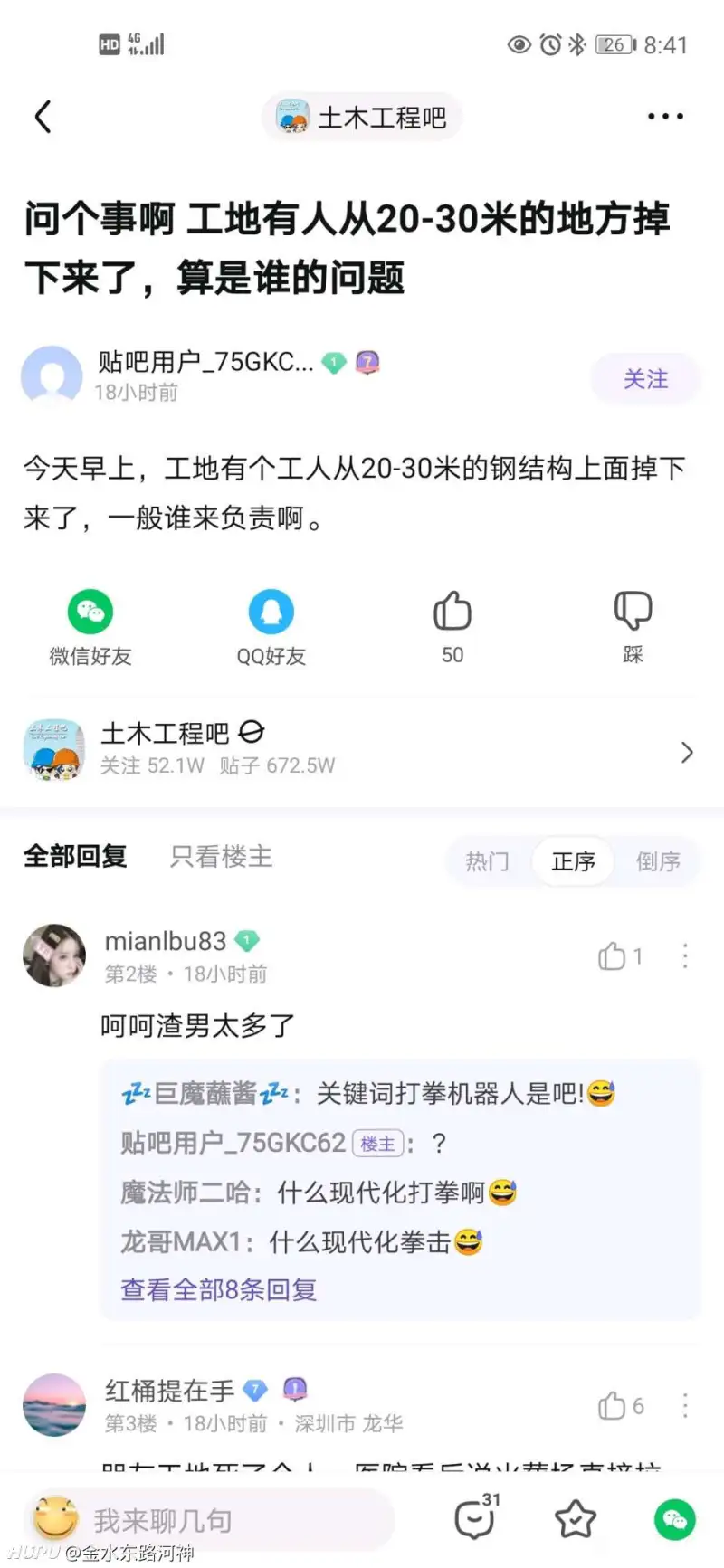The width and height of the screenshot is (724, 1568).
Task: Sort replies by 热门
Action: click(x=487, y=861)
